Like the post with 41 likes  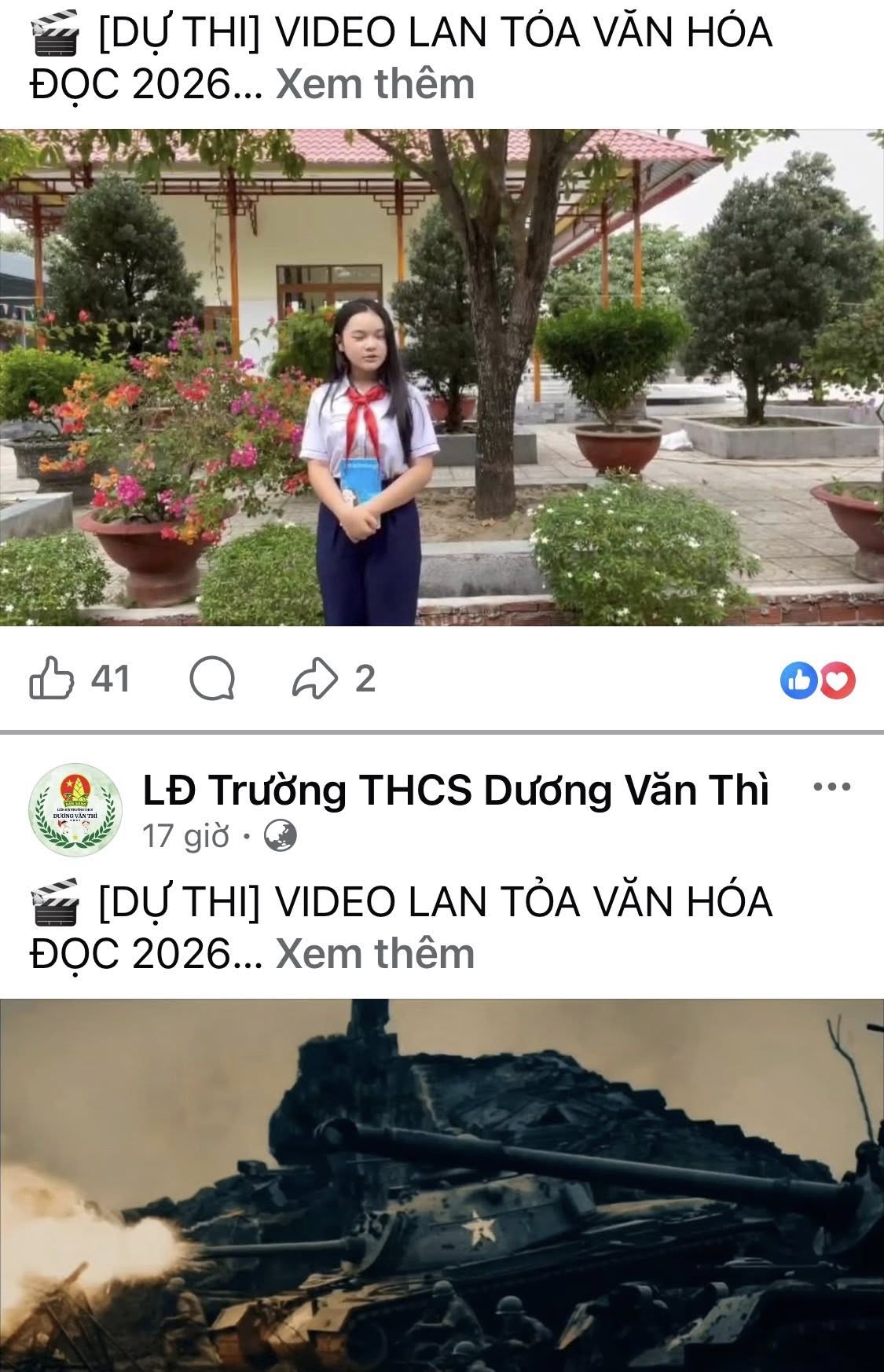pos(52,680)
